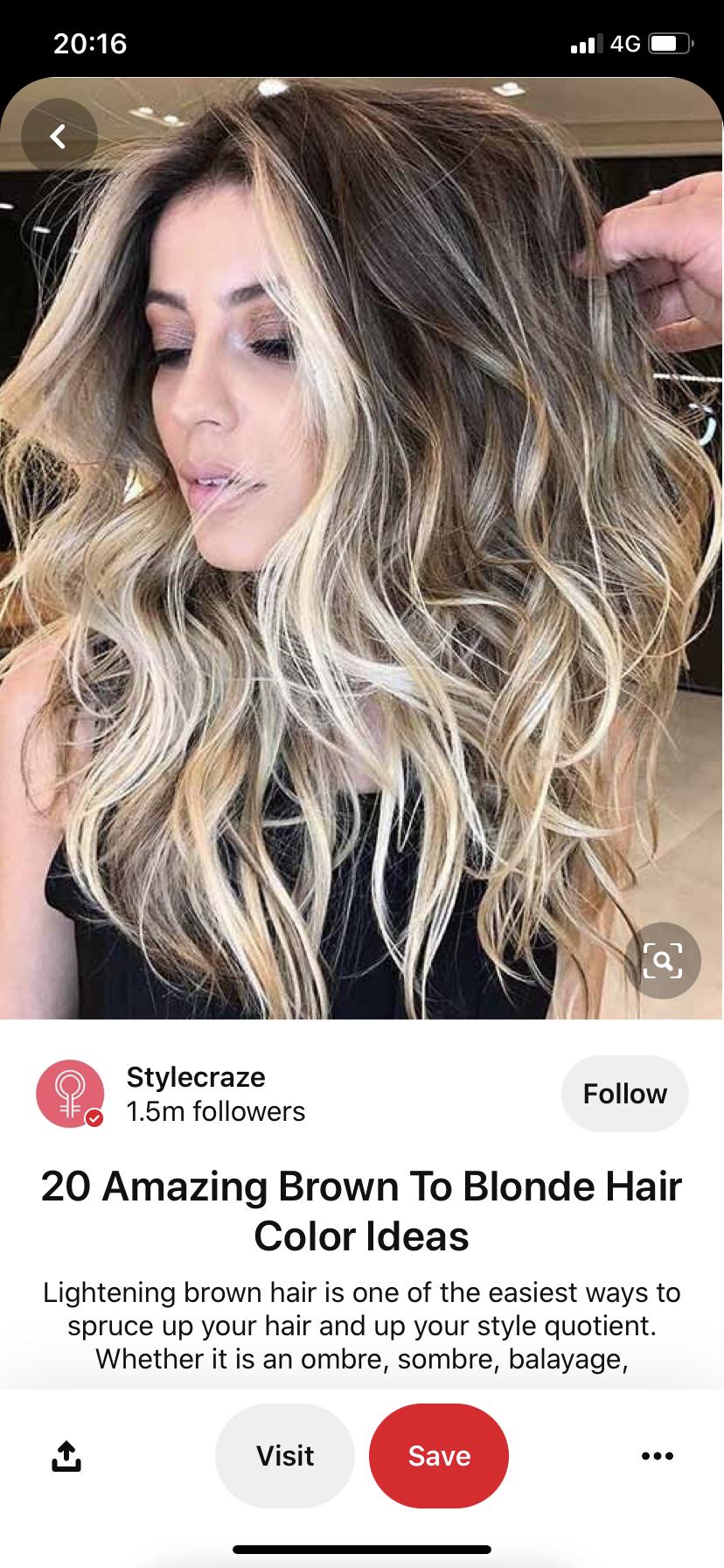Open the visual search lens icon
724x1568 pixels.
(x=663, y=961)
